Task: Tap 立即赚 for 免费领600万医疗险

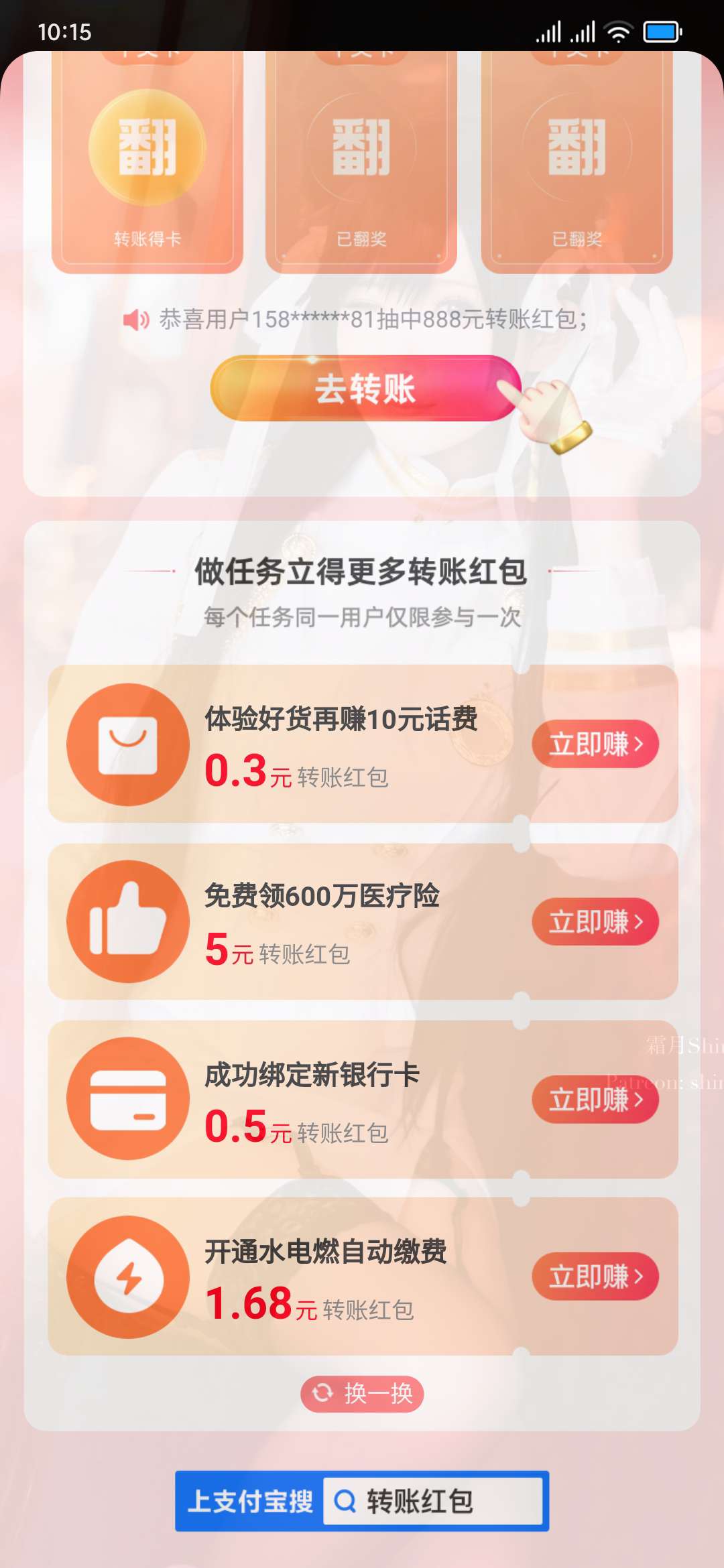Action: [x=595, y=921]
